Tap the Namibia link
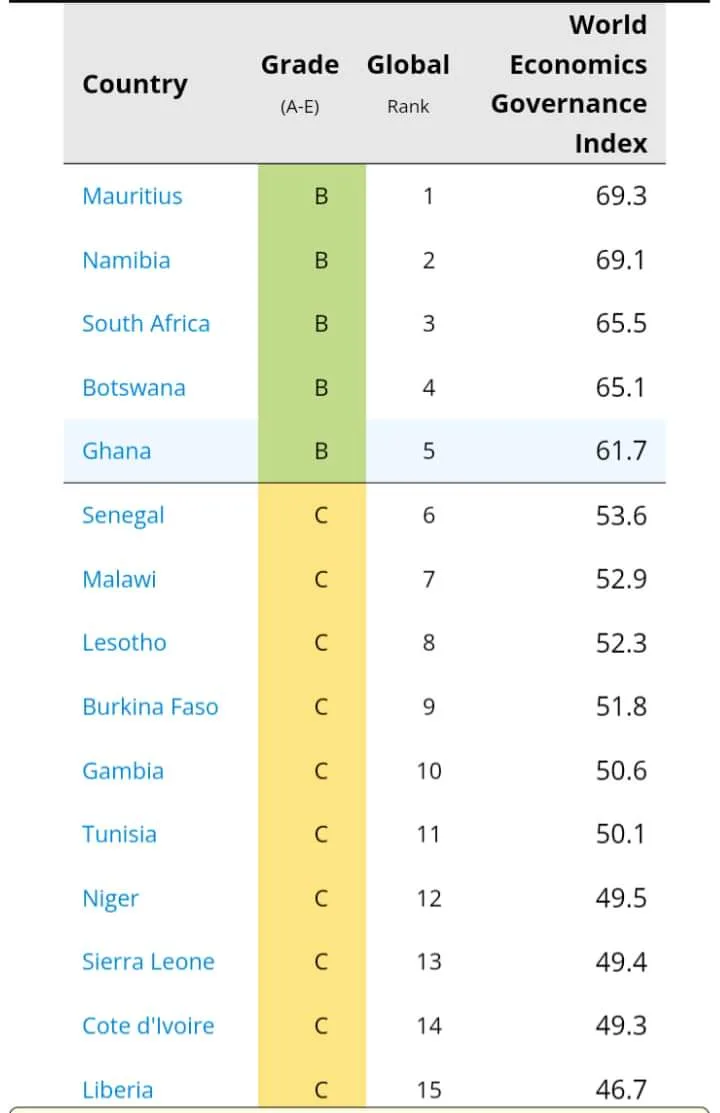Image resolution: width=720 pixels, height=1113 pixels. [x=126, y=260]
